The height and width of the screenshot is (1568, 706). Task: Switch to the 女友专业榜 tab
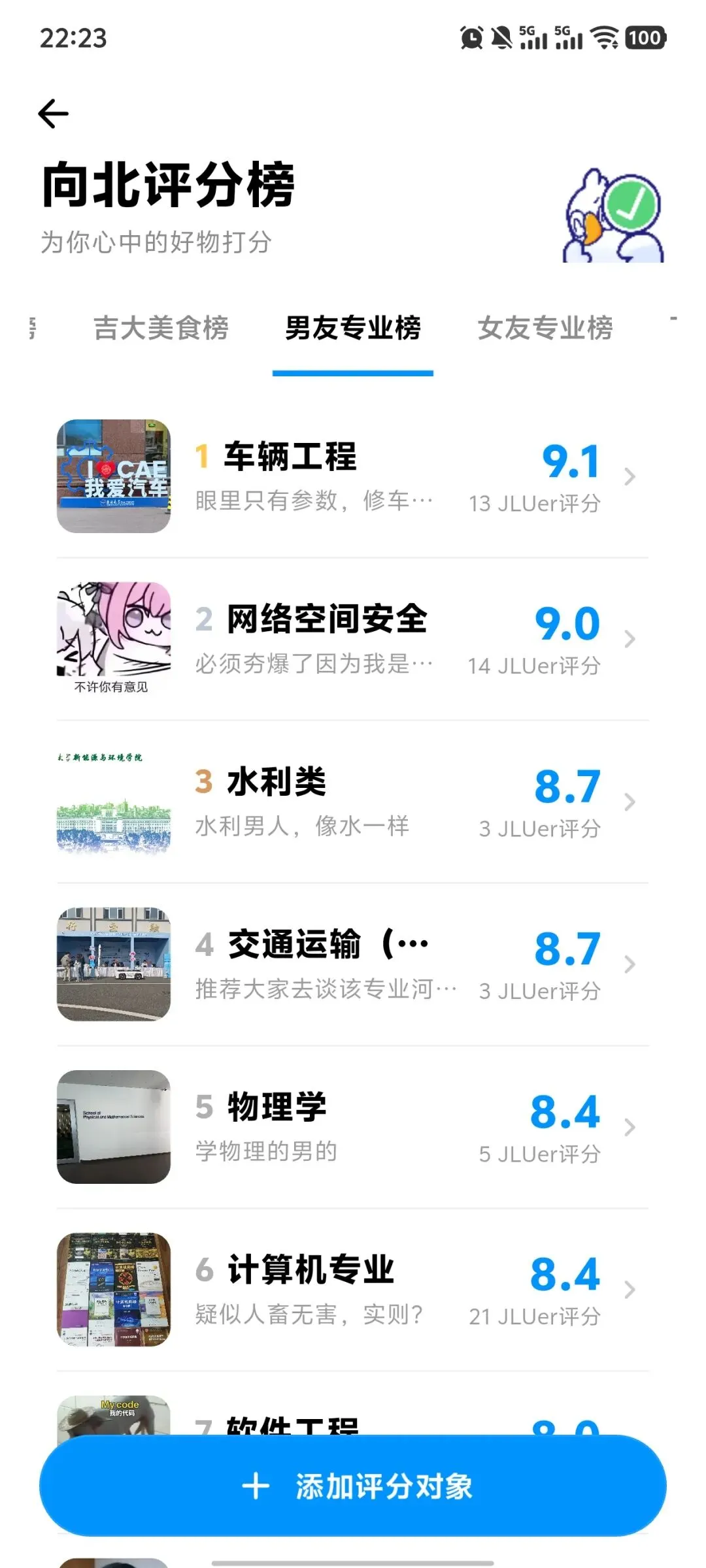point(545,328)
